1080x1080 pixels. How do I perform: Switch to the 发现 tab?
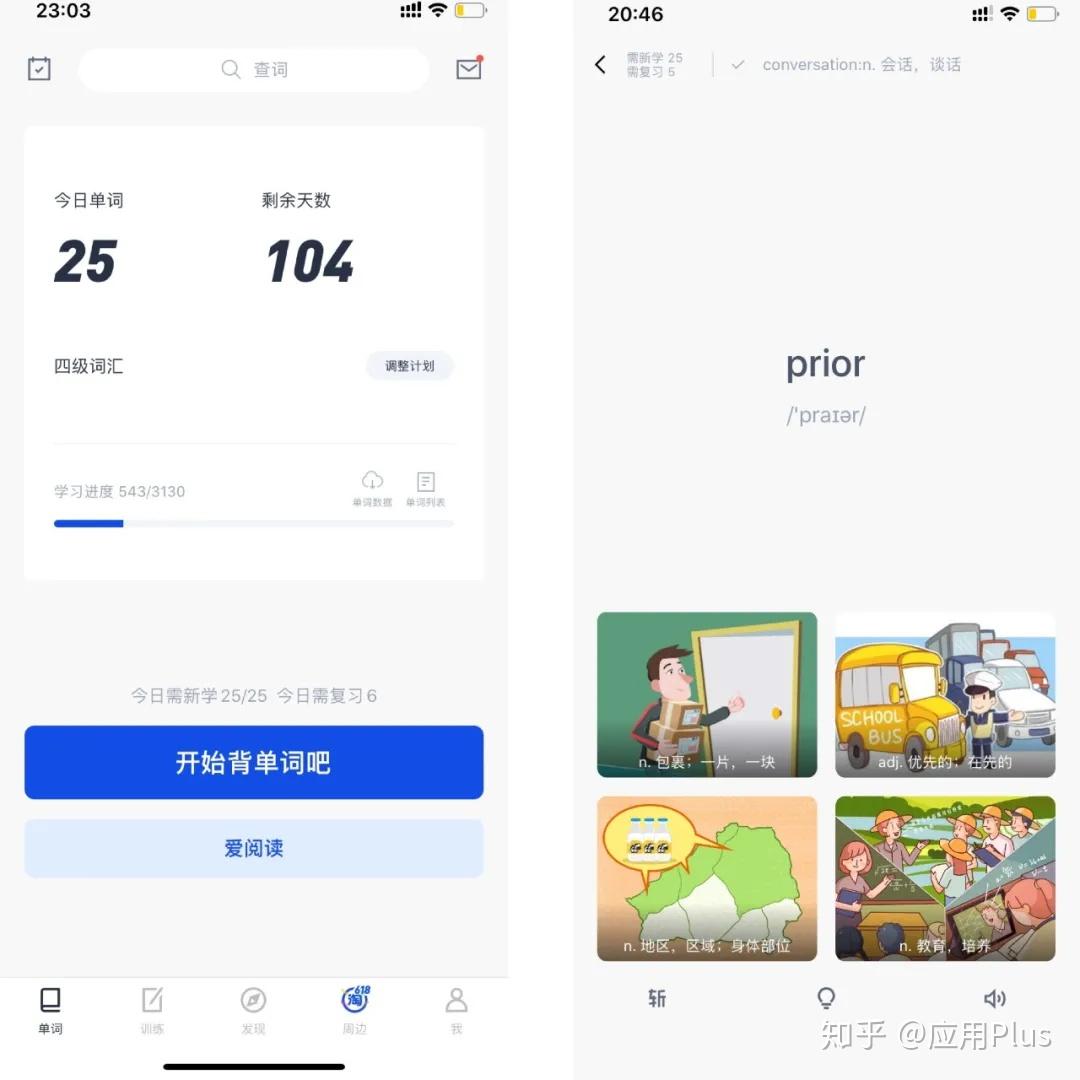click(253, 1010)
